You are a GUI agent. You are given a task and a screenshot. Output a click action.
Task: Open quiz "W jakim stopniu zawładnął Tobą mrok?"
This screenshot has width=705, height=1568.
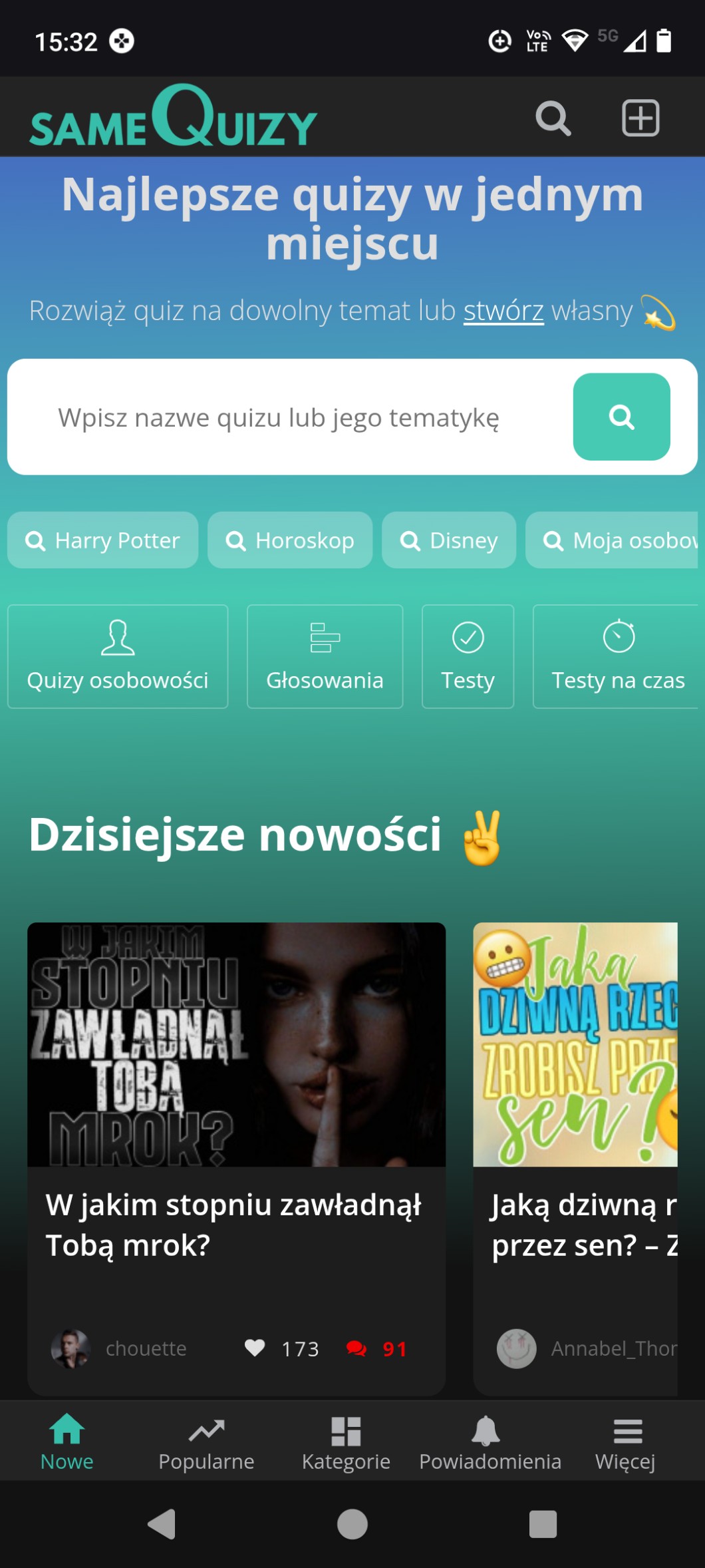click(236, 1158)
